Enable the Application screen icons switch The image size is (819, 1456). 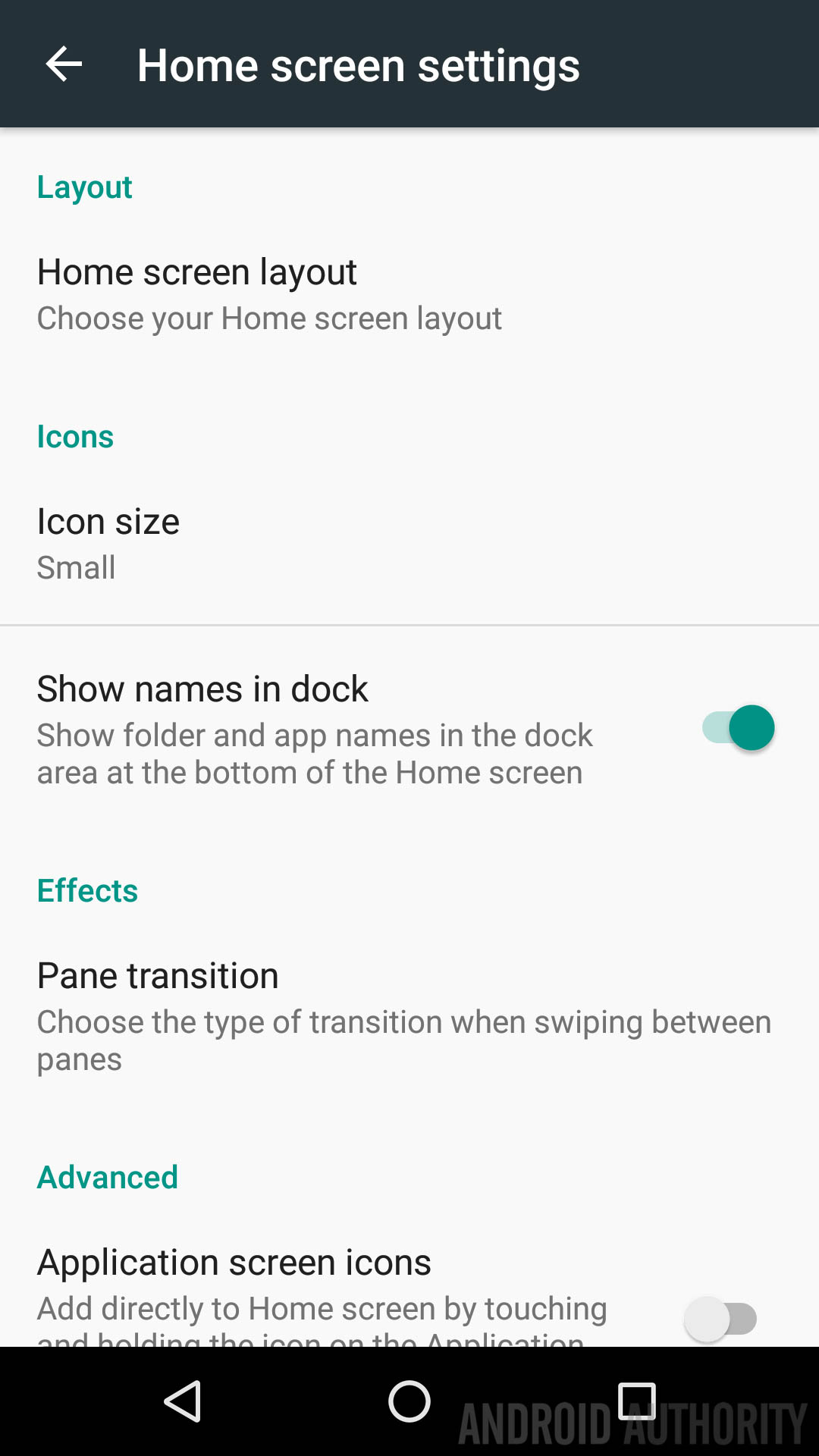[720, 1319]
